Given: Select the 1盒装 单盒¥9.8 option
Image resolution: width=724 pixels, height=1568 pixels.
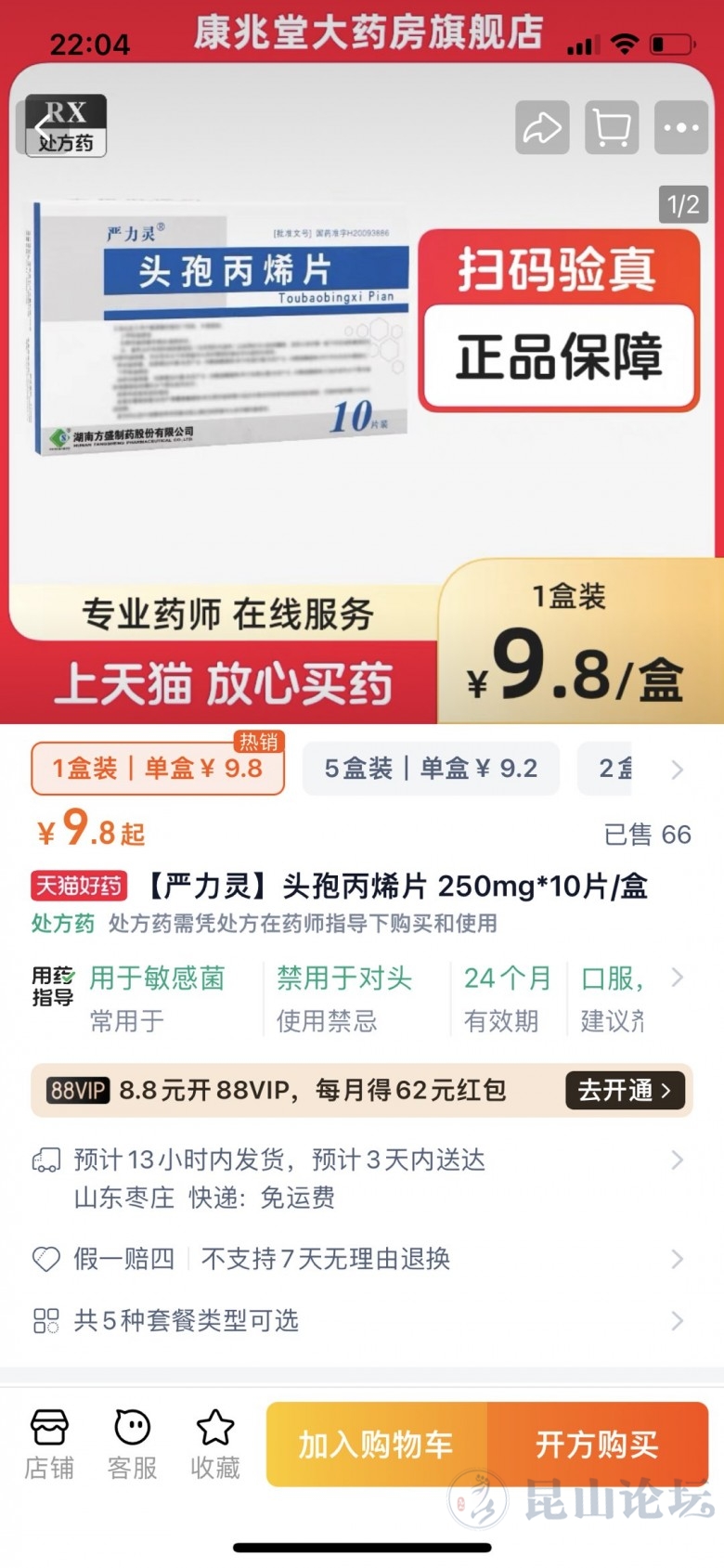Looking at the screenshot, I should click(x=157, y=769).
